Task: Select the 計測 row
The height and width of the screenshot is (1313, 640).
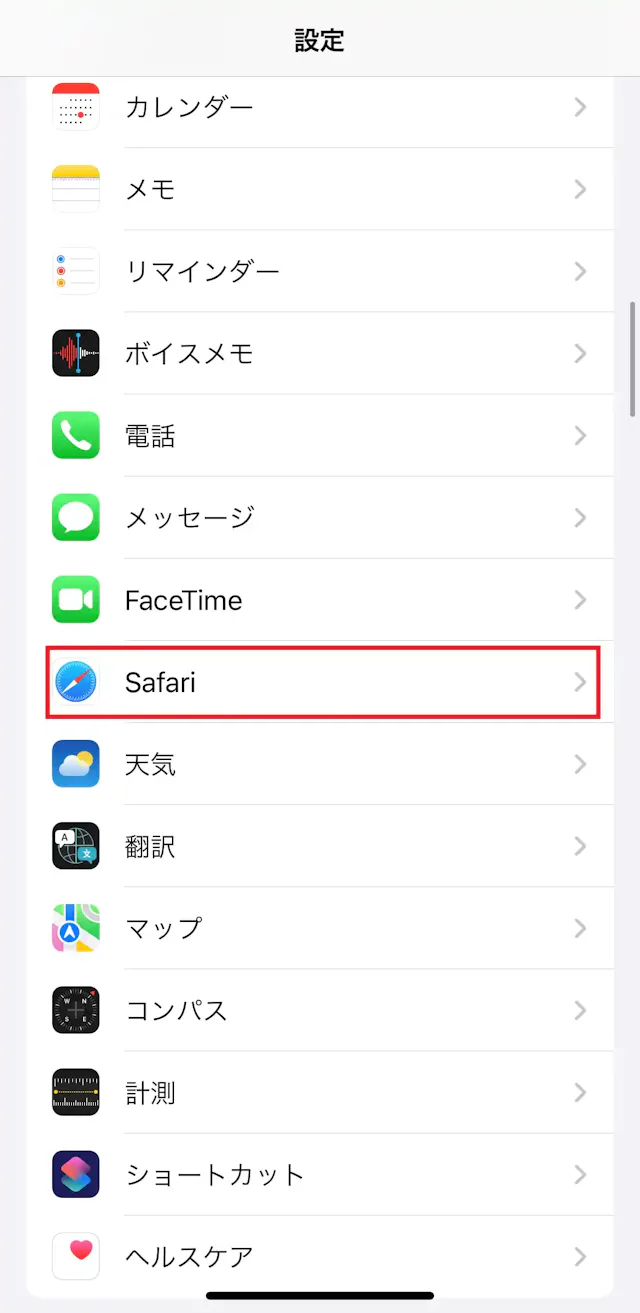Action: (x=320, y=1093)
